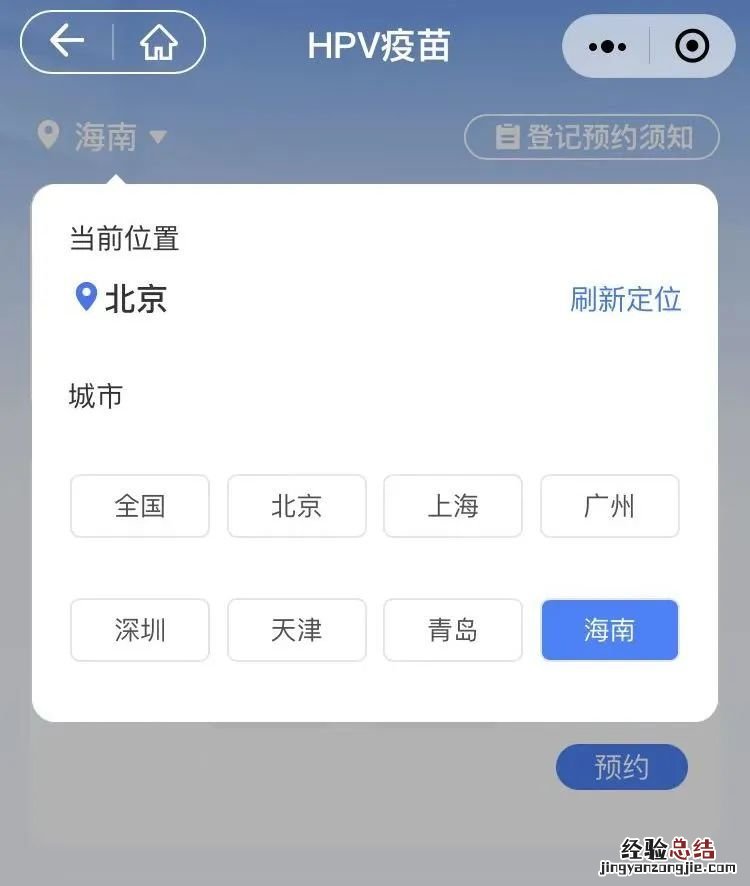
Task: Close the mini program with the circle icon
Action: (692, 46)
